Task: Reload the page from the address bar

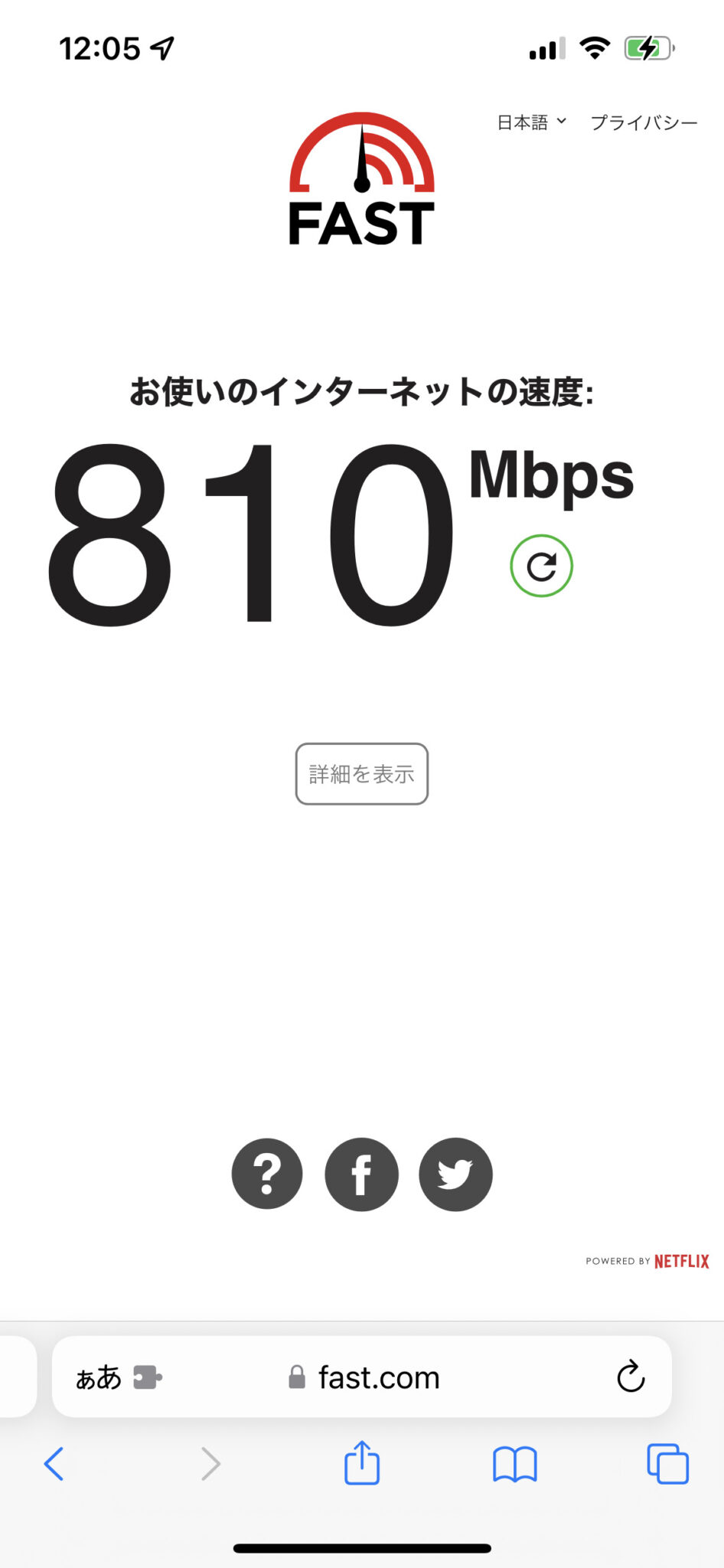Action: 631,1377
